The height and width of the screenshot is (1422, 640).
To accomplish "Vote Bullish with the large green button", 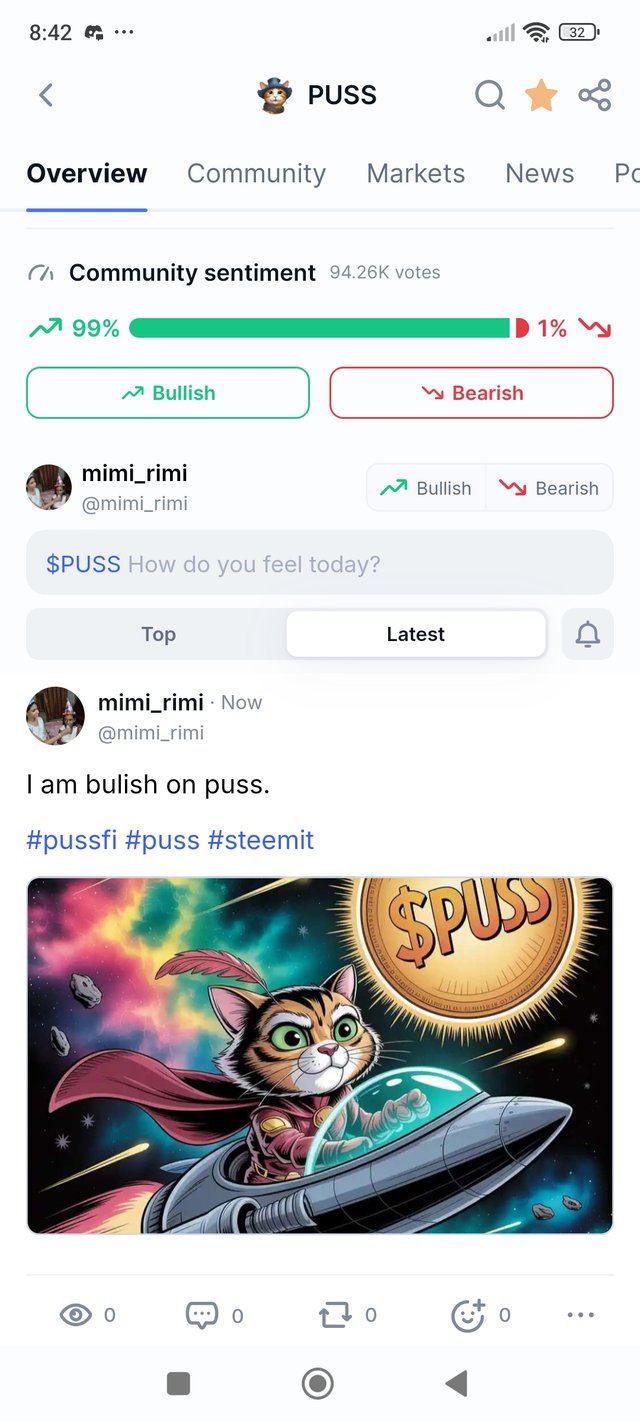I will tap(168, 393).
